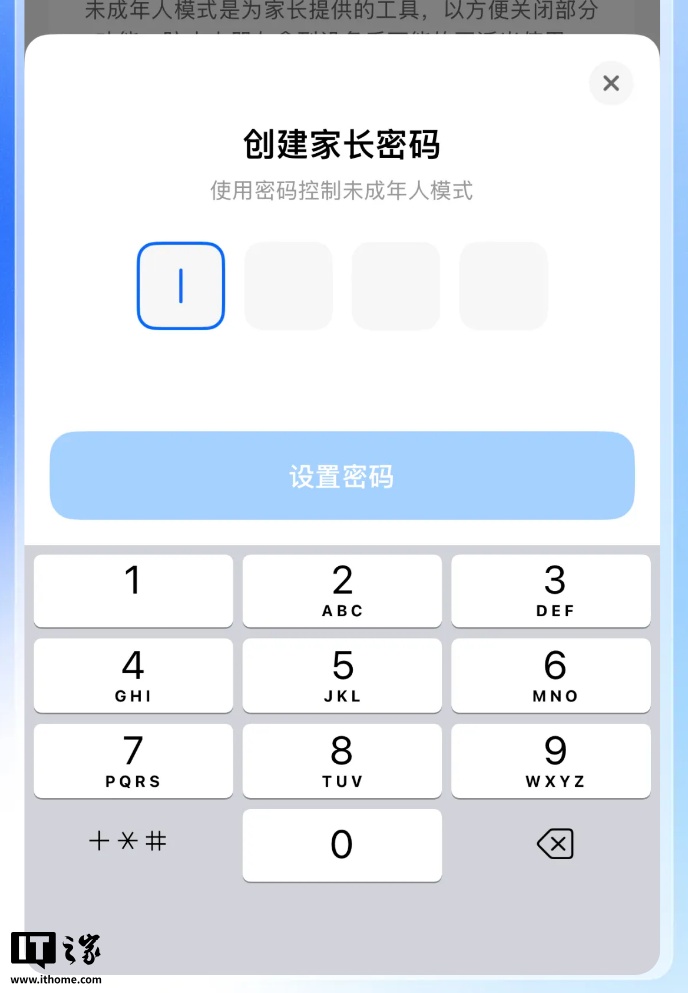
Task: Enter digit 1 on the keypad
Action: pos(133,591)
